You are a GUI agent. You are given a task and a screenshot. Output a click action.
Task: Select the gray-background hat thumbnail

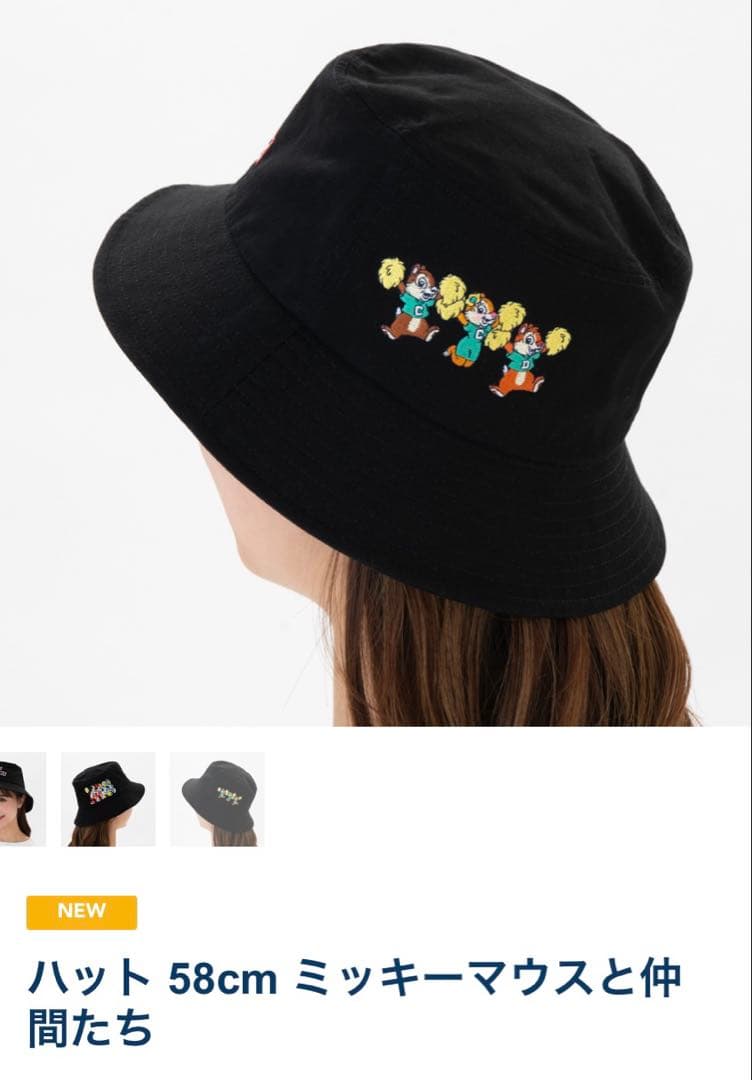[217, 798]
